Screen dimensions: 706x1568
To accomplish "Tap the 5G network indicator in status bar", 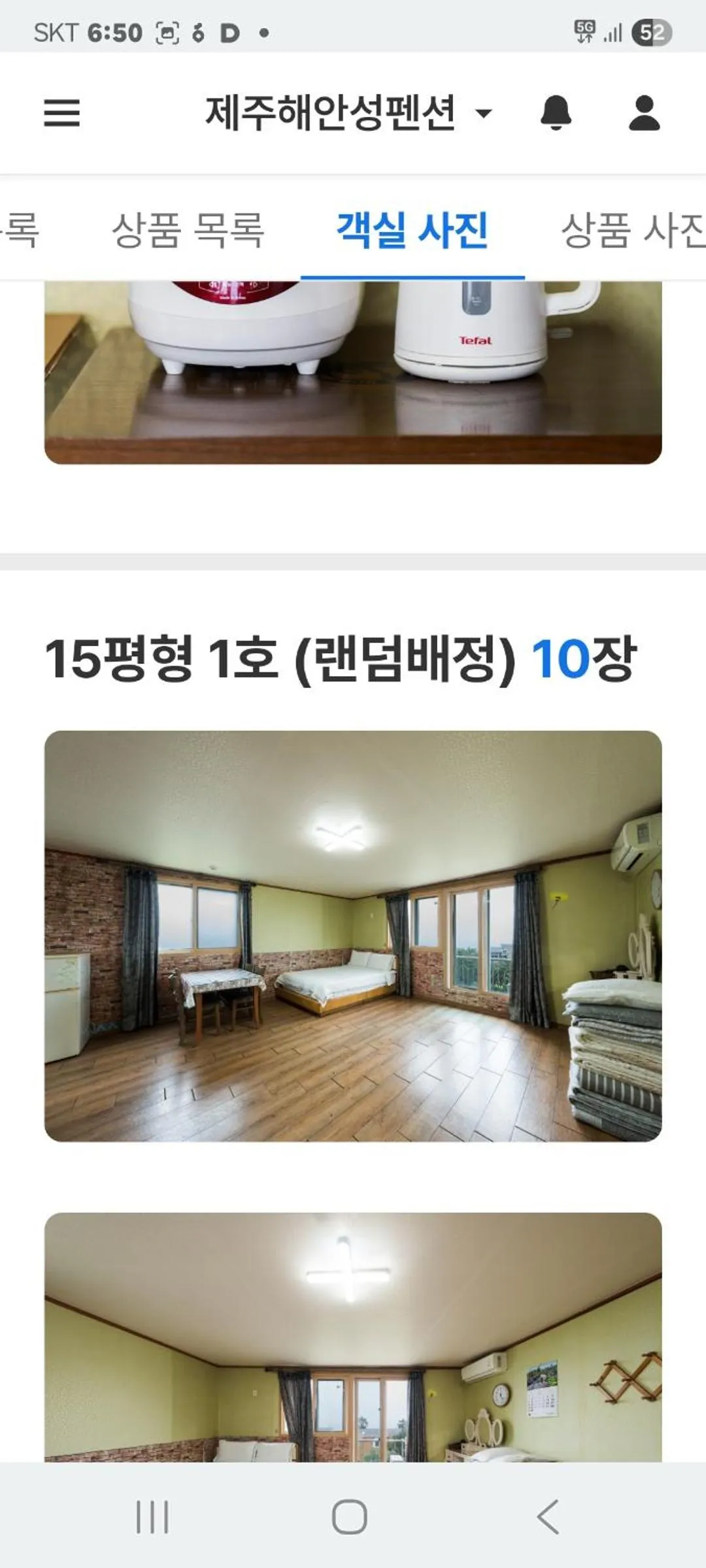I will (x=584, y=29).
